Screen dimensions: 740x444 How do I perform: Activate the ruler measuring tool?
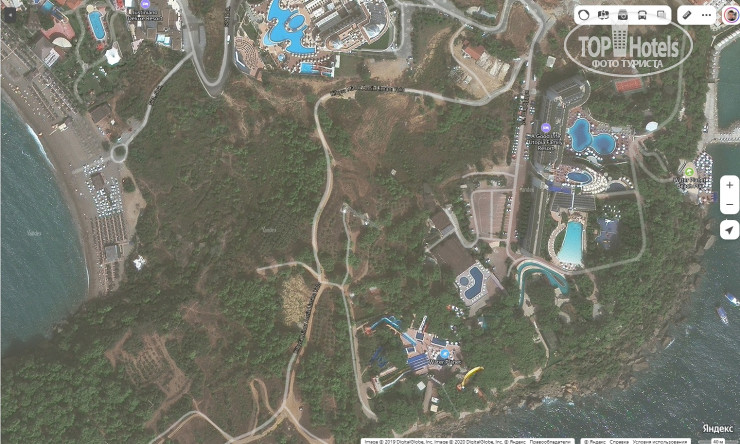tap(686, 15)
